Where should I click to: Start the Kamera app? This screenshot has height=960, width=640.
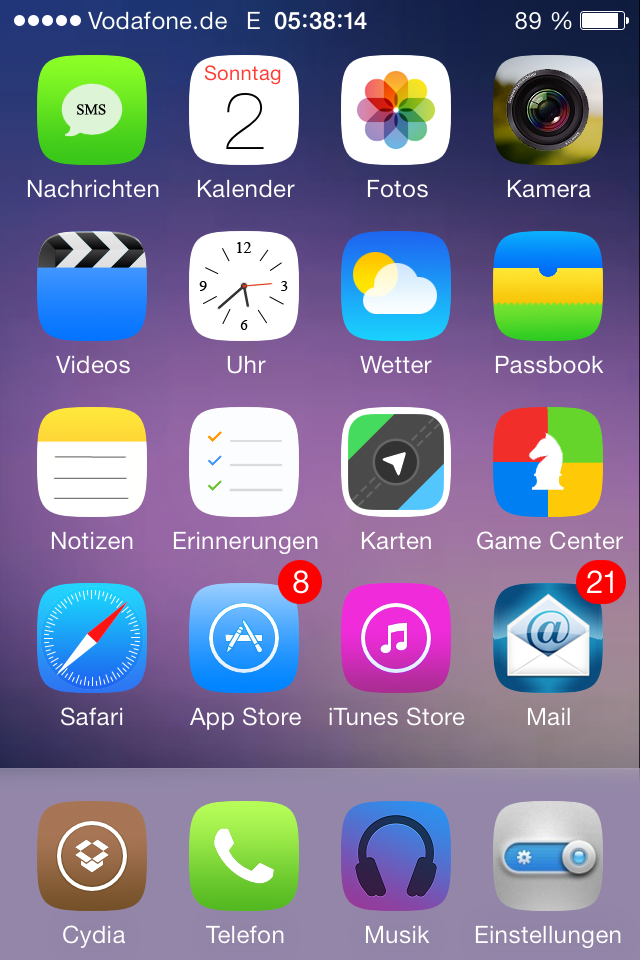tap(548, 110)
